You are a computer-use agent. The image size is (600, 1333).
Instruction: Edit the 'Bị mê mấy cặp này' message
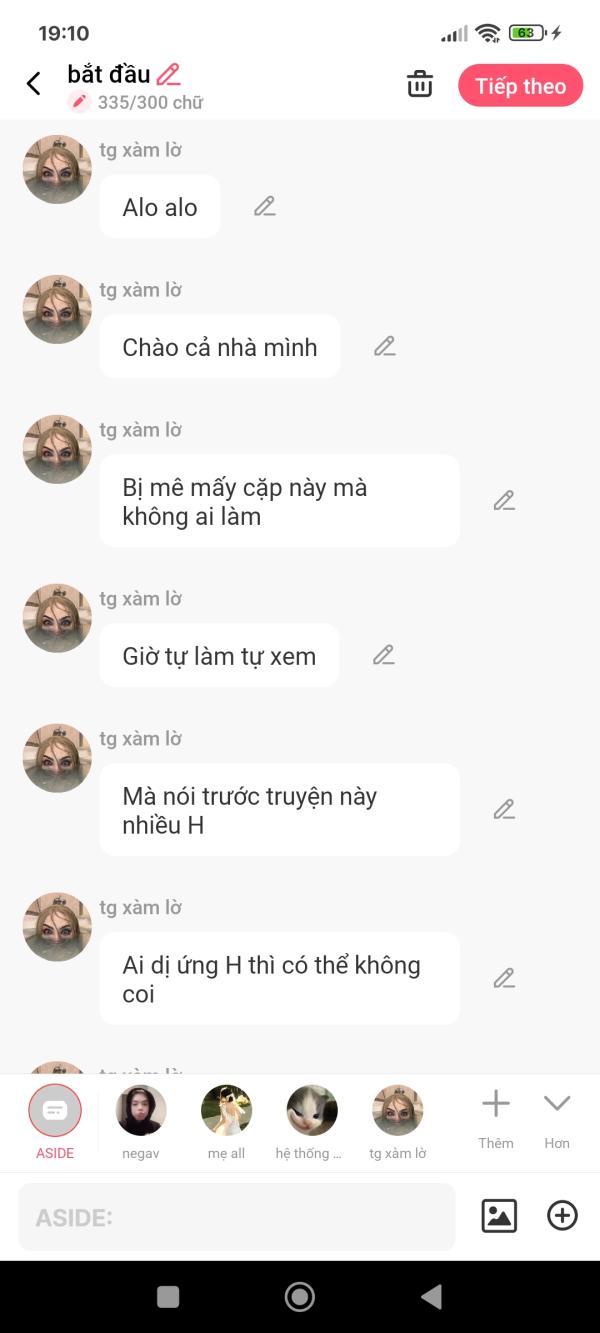504,501
